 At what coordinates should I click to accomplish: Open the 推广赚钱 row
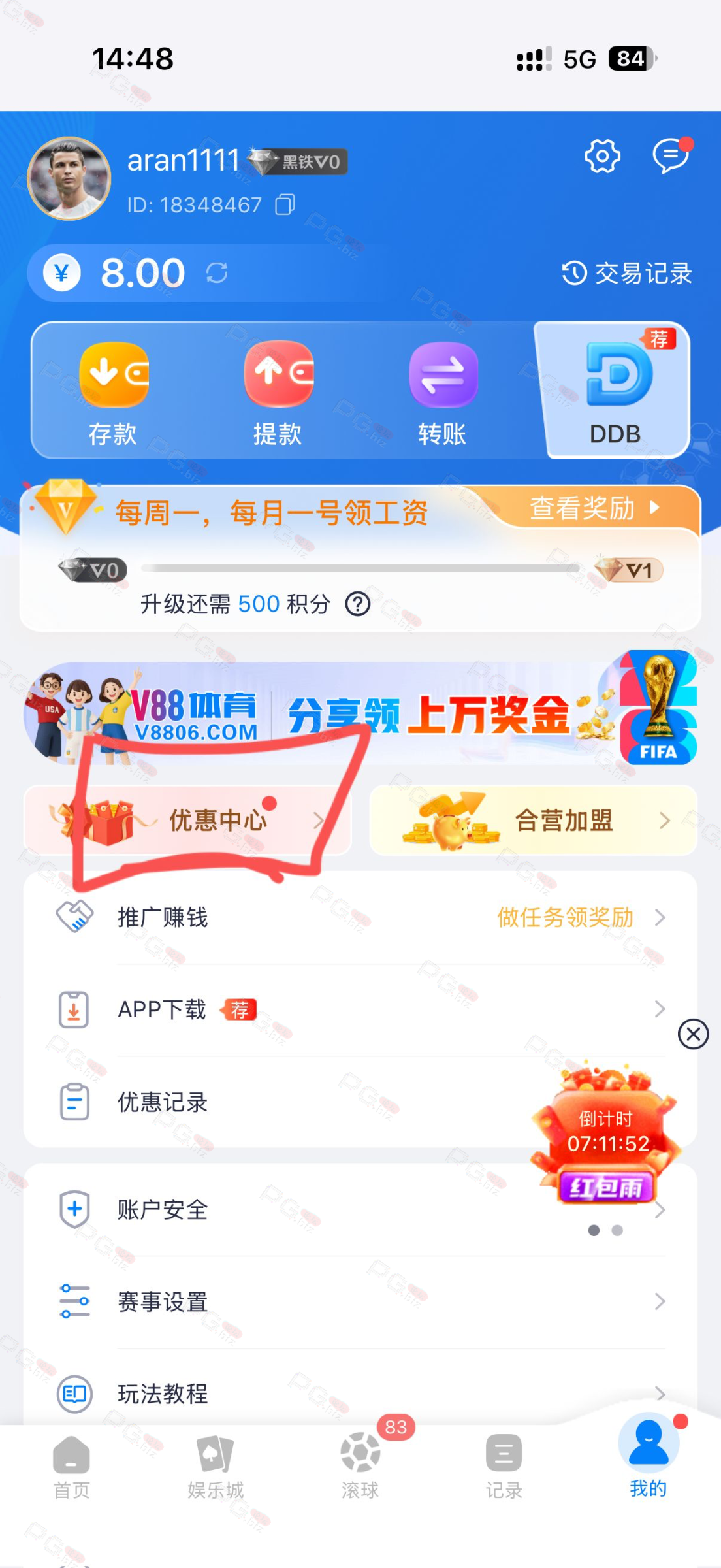coord(360,917)
